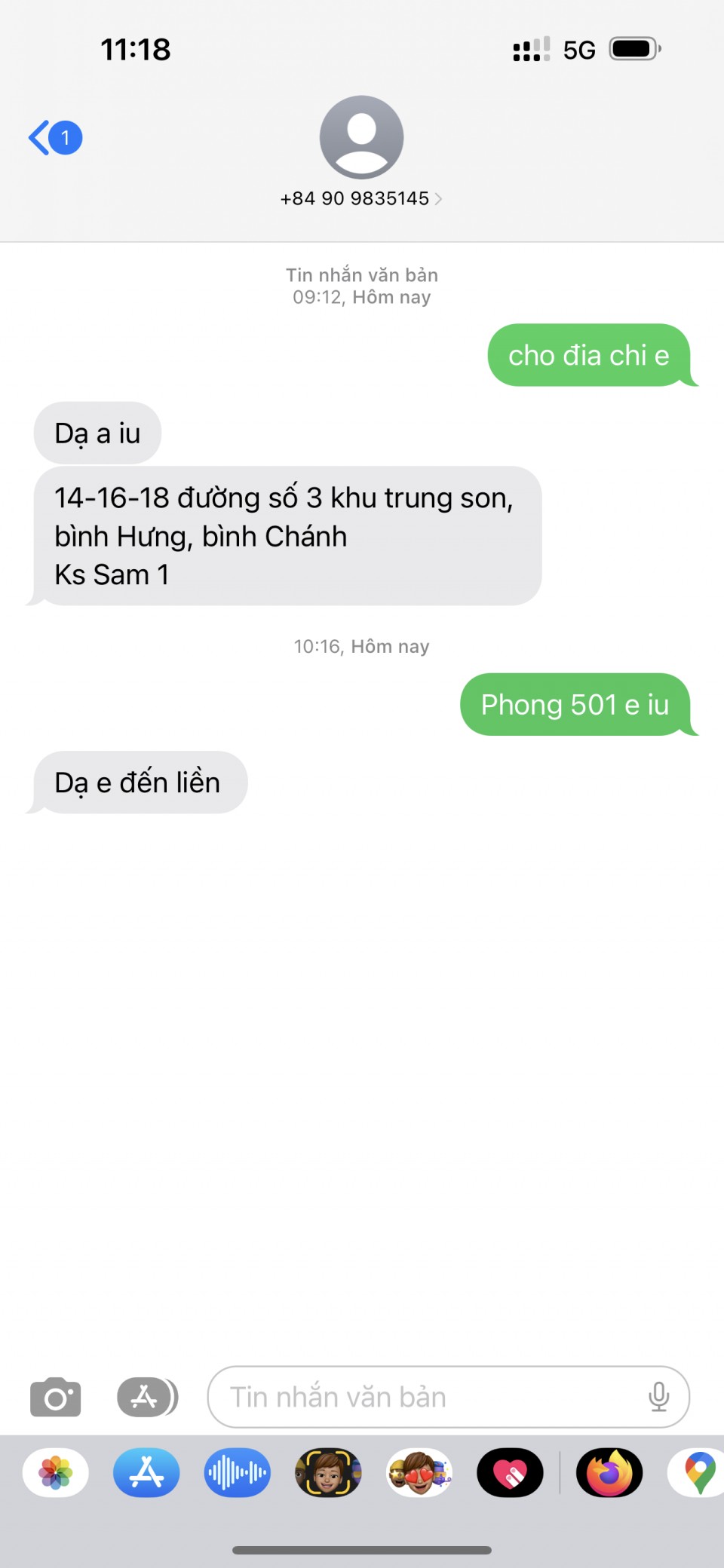Open the App Store in the app strip
724x1568 pixels.
(x=146, y=1472)
